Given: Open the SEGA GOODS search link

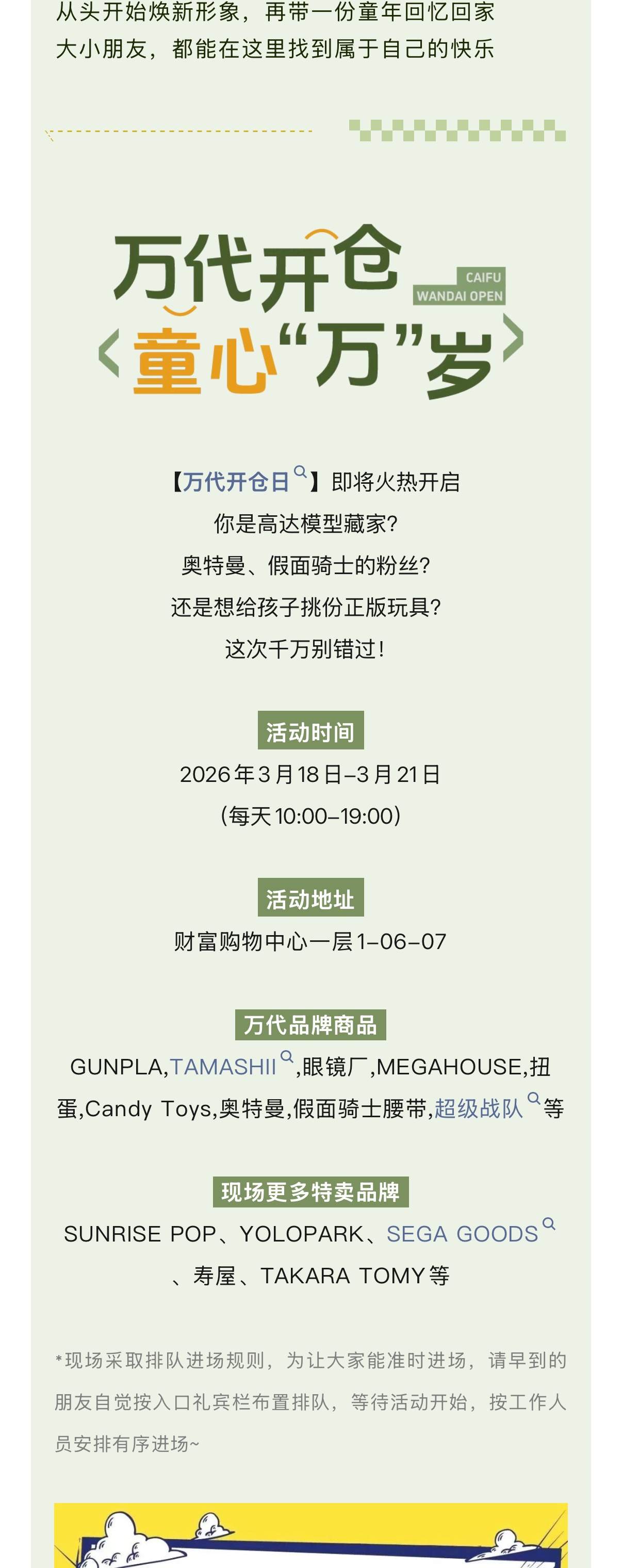Looking at the screenshot, I should pyautogui.click(x=462, y=1233).
